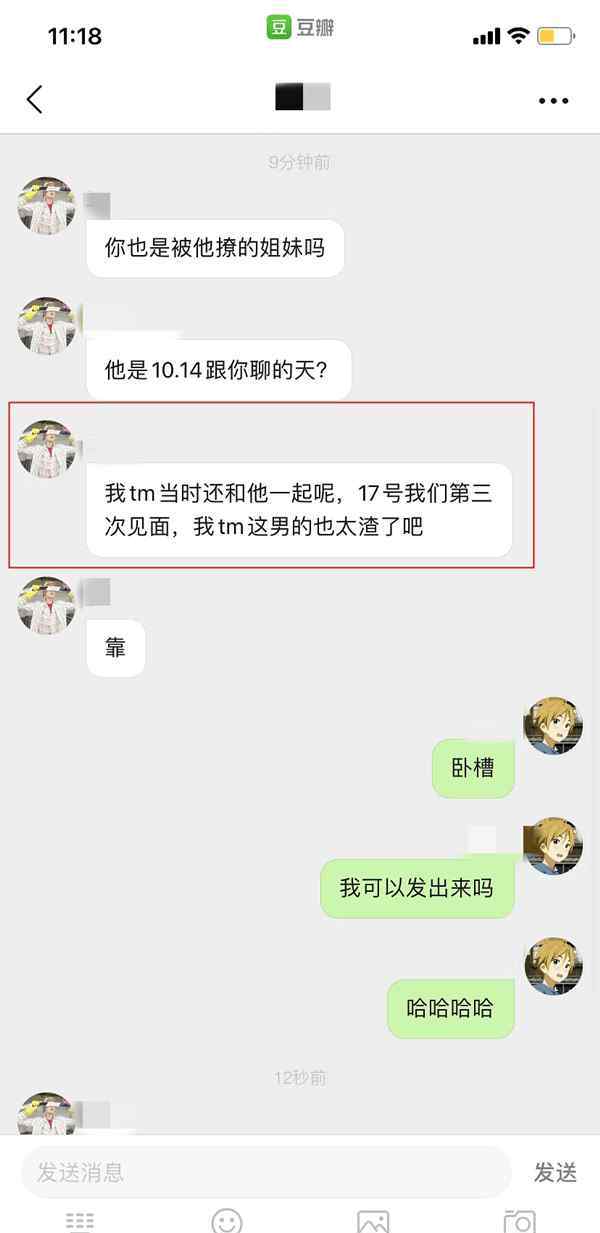Attach a picture via the image icon
Screen dimensions: 600x1233
(373, 1221)
